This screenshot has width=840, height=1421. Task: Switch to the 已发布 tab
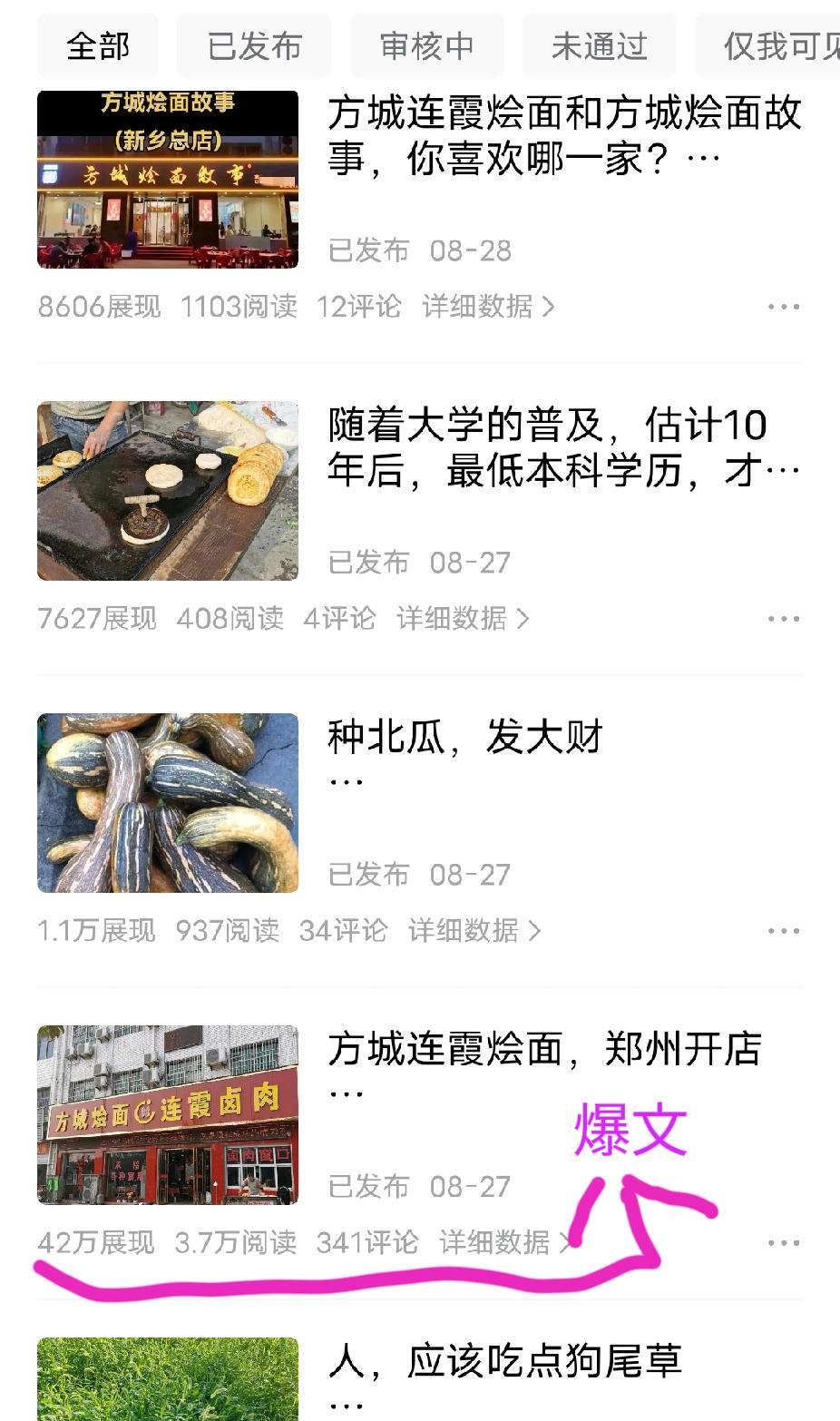pyautogui.click(x=254, y=45)
